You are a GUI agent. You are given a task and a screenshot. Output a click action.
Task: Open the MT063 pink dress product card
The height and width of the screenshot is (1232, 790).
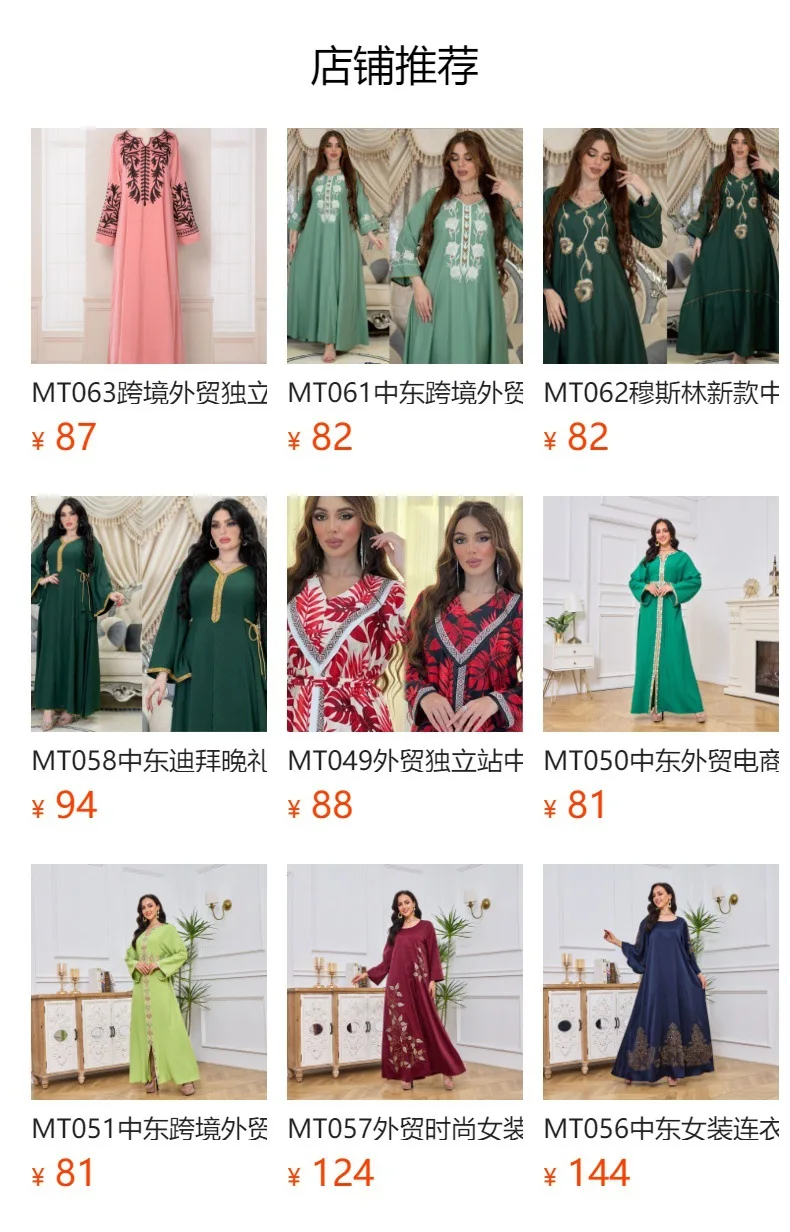tap(148, 246)
